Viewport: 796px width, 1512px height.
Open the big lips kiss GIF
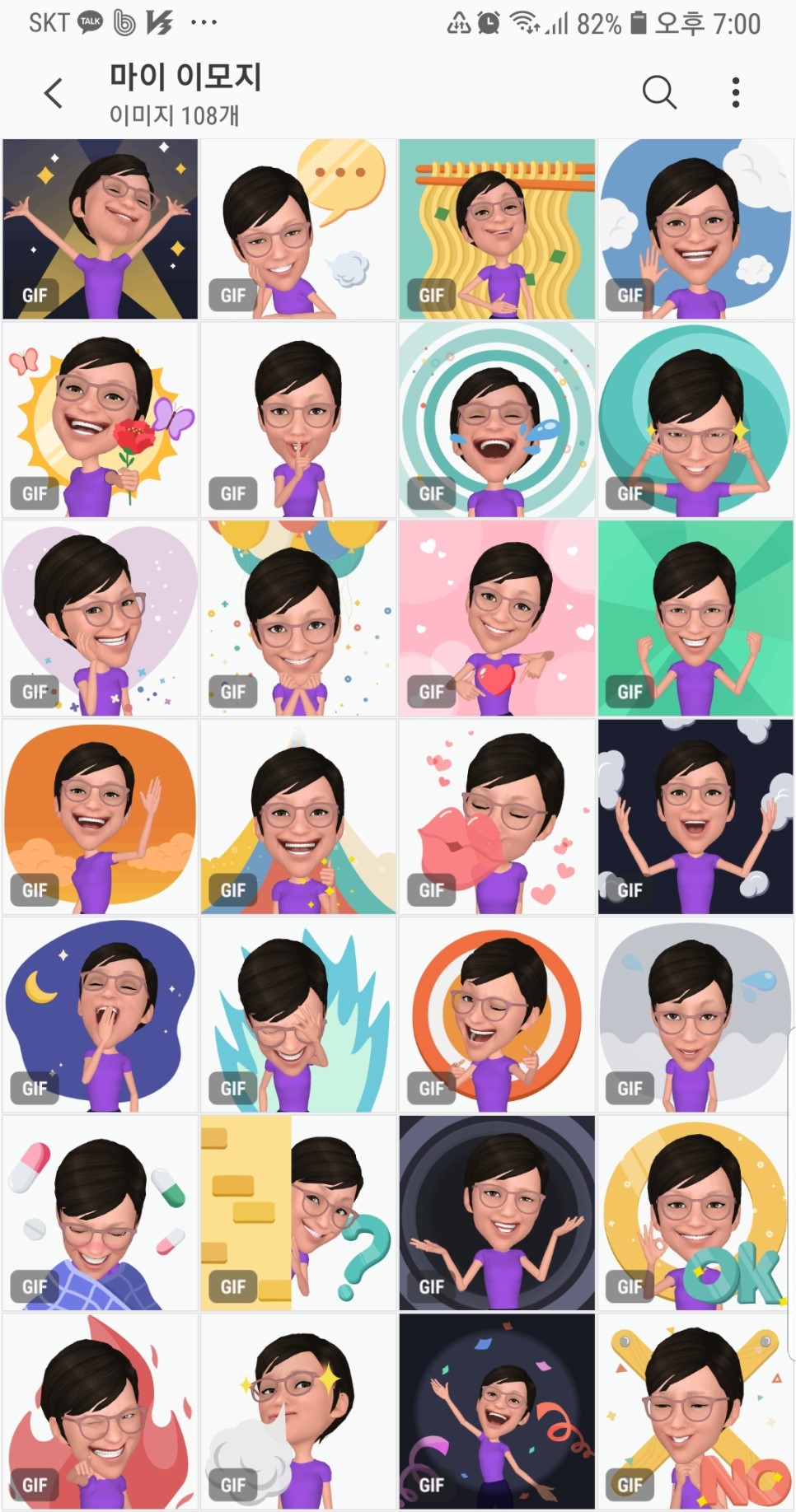pos(497,816)
